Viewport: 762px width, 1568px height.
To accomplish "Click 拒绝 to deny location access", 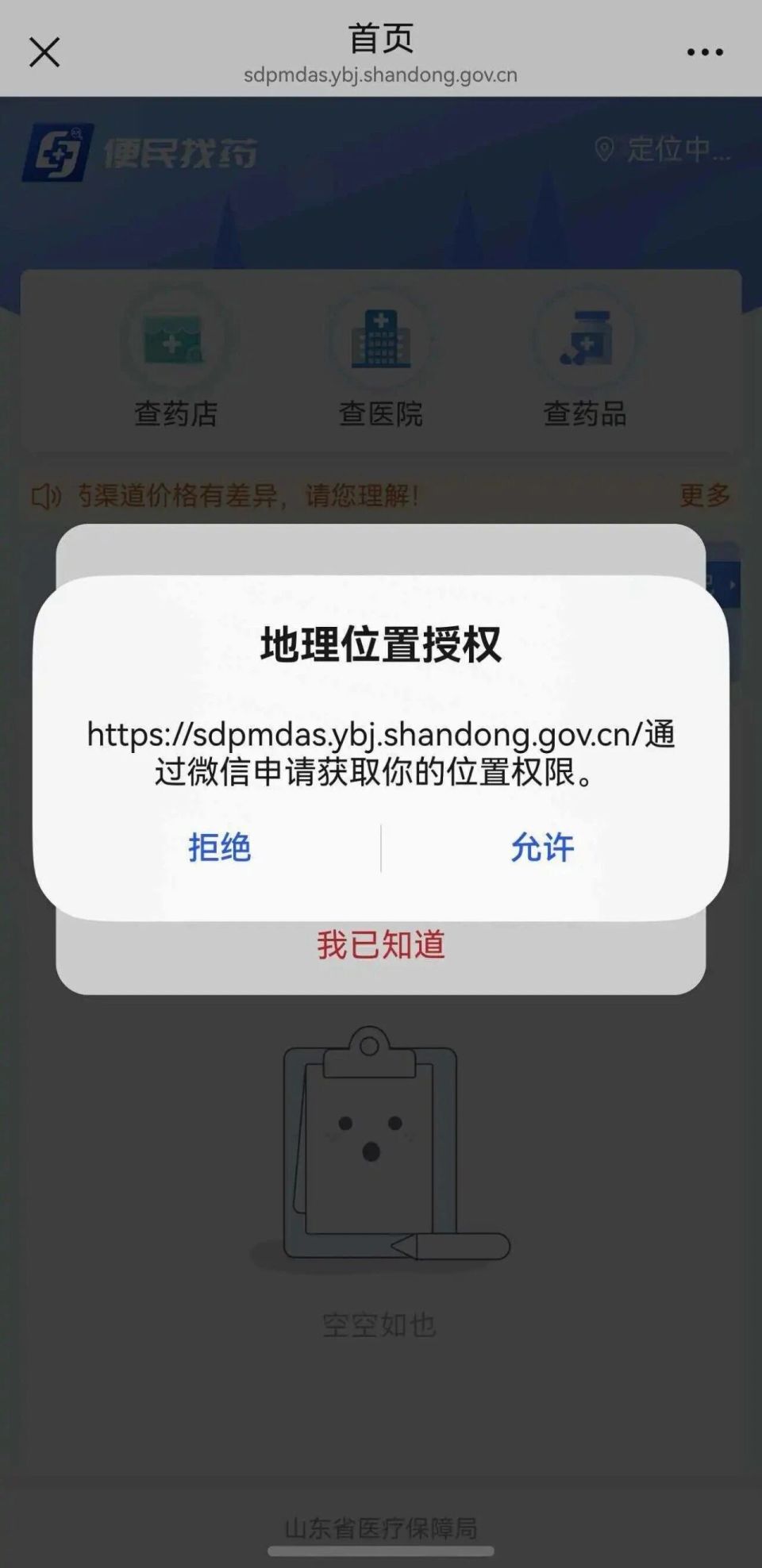I will coord(219,847).
